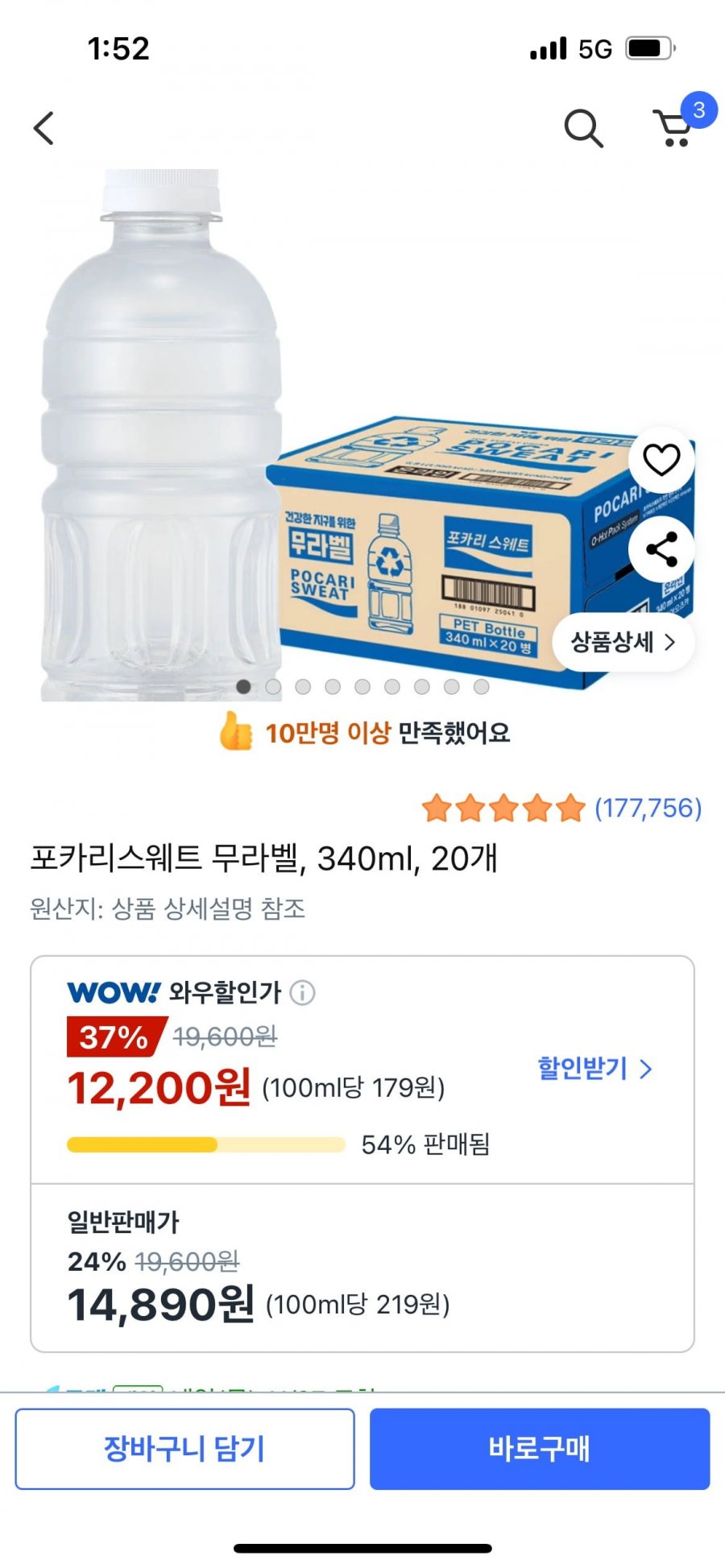Viewport: 725px width, 1568px height.
Task: Tap 할인받기 to get the discount
Action: [x=594, y=1069]
